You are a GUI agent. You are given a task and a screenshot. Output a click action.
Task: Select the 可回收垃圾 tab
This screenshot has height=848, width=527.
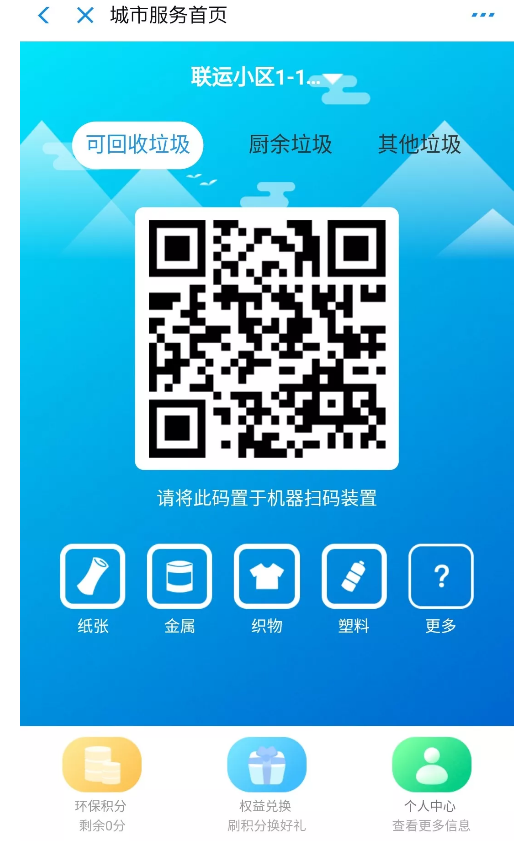138,144
